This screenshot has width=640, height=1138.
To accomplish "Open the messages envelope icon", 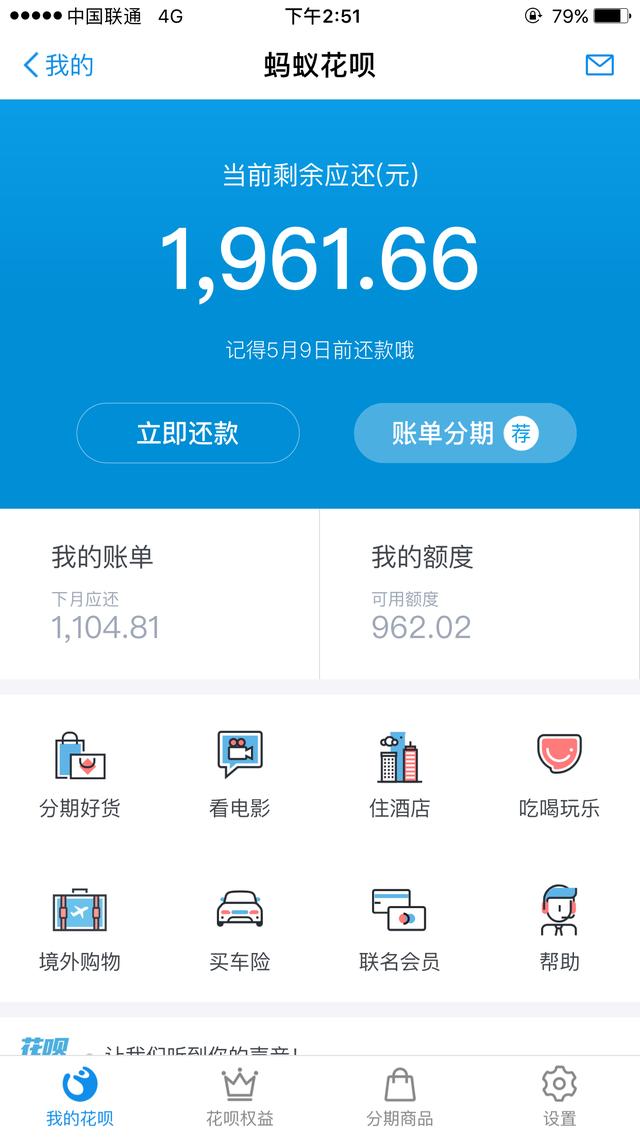I will 599,65.
